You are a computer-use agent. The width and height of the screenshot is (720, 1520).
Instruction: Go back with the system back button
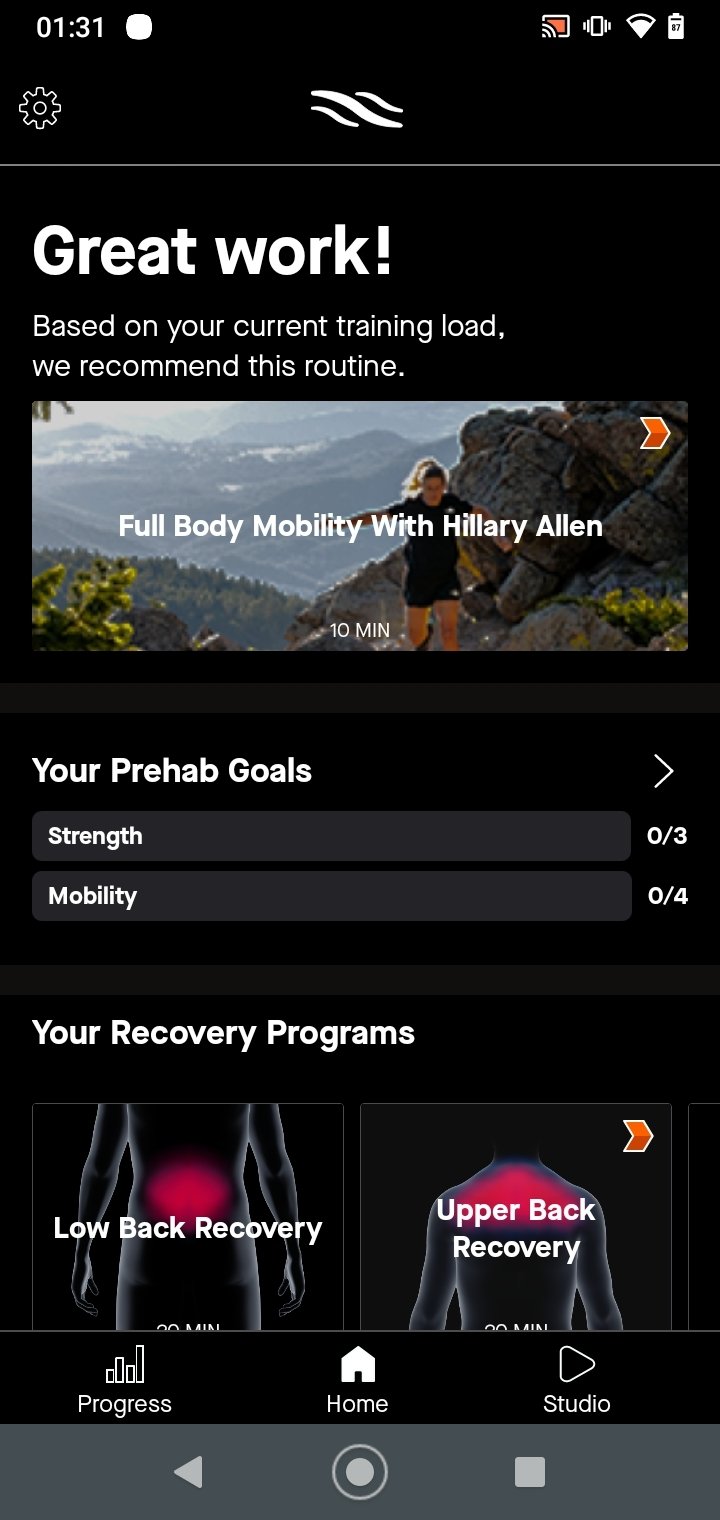tap(188, 1472)
